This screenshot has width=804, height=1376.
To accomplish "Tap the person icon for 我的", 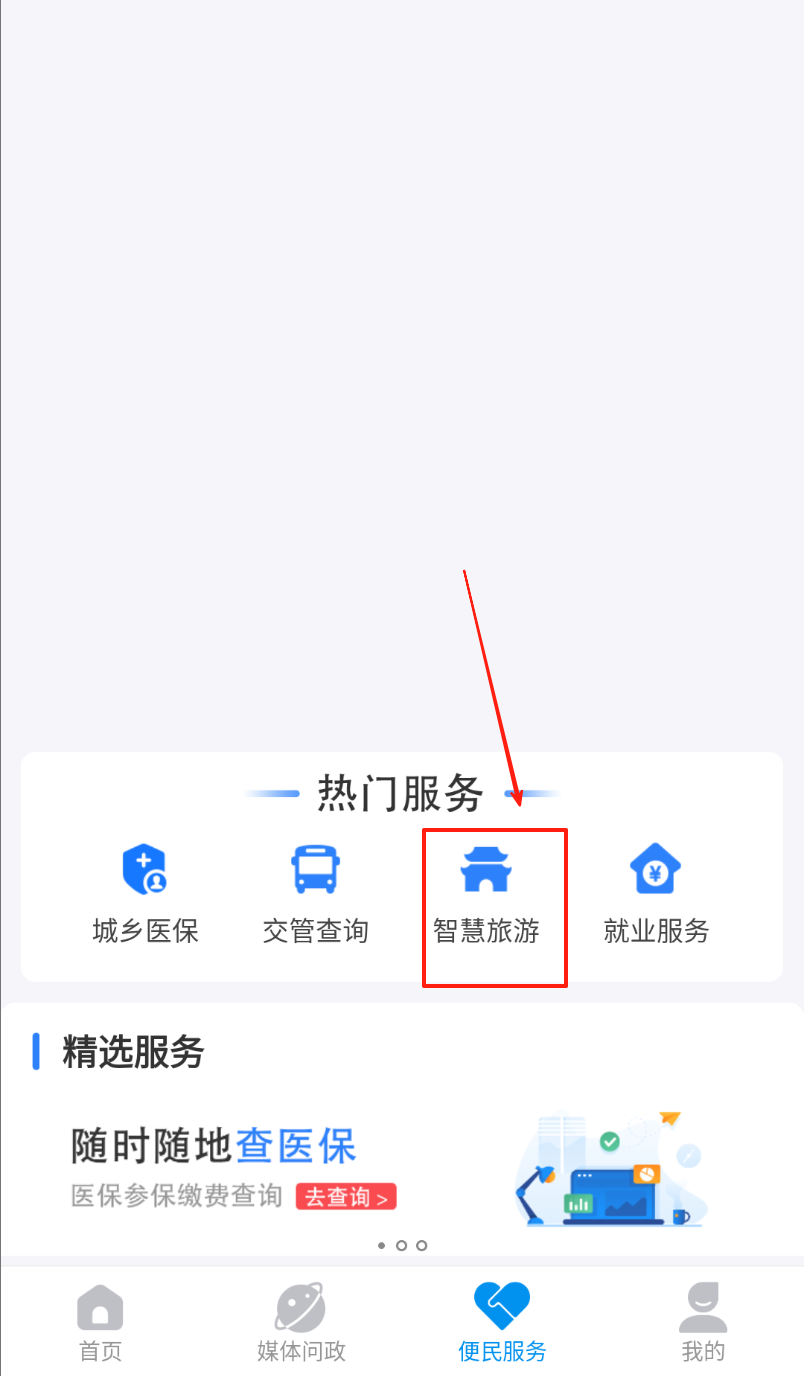I will tap(703, 1305).
